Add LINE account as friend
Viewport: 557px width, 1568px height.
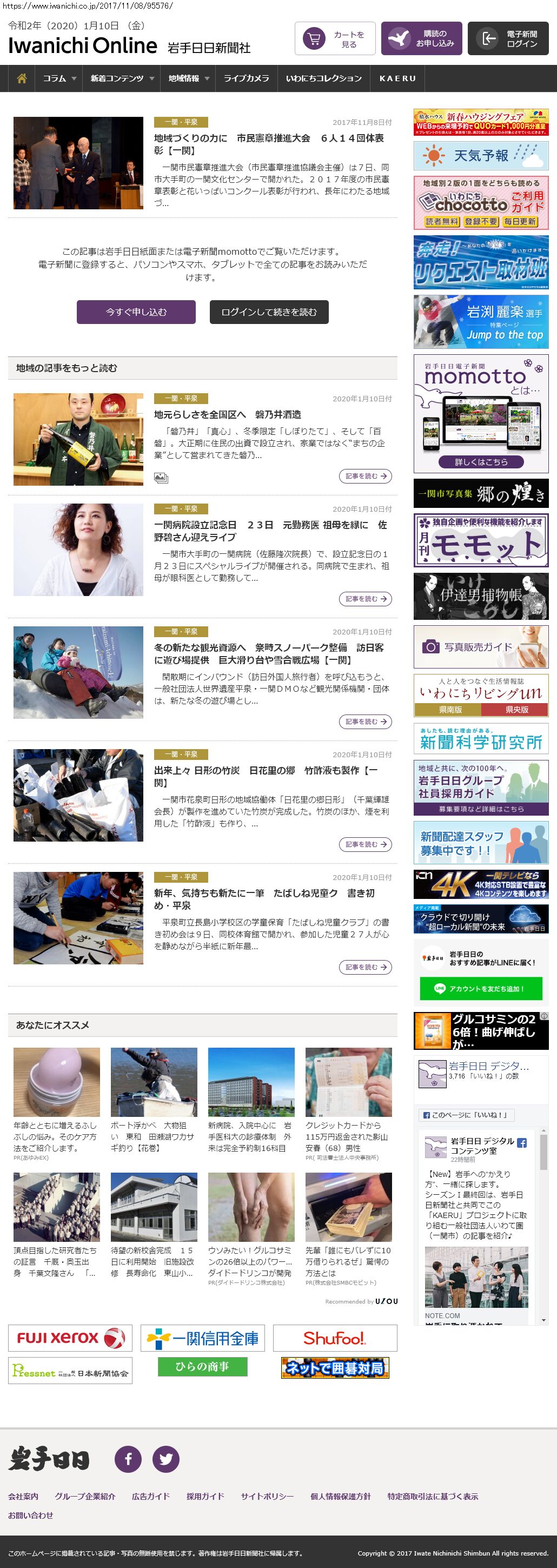point(480,989)
